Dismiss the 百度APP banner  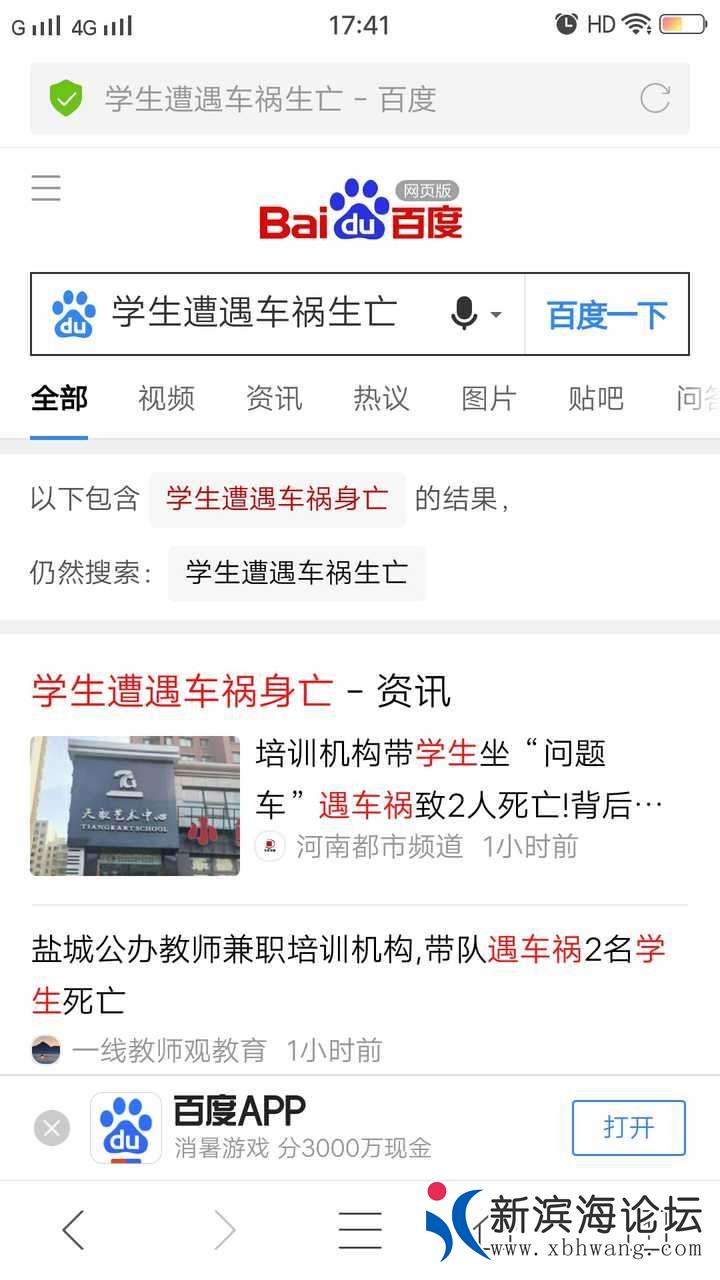[x=52, y=1129]
